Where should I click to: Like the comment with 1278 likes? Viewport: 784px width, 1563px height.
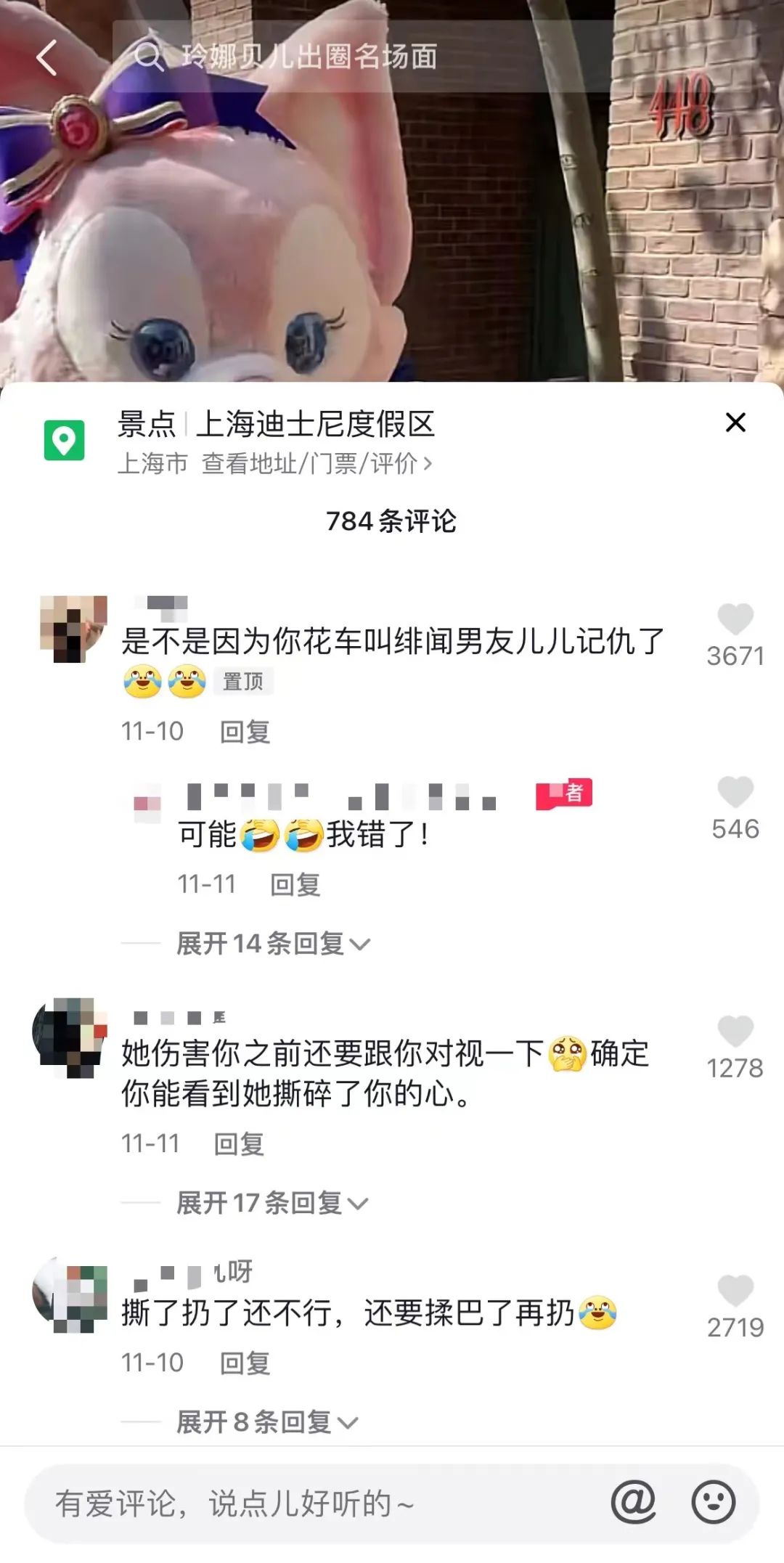point(735,1032)
